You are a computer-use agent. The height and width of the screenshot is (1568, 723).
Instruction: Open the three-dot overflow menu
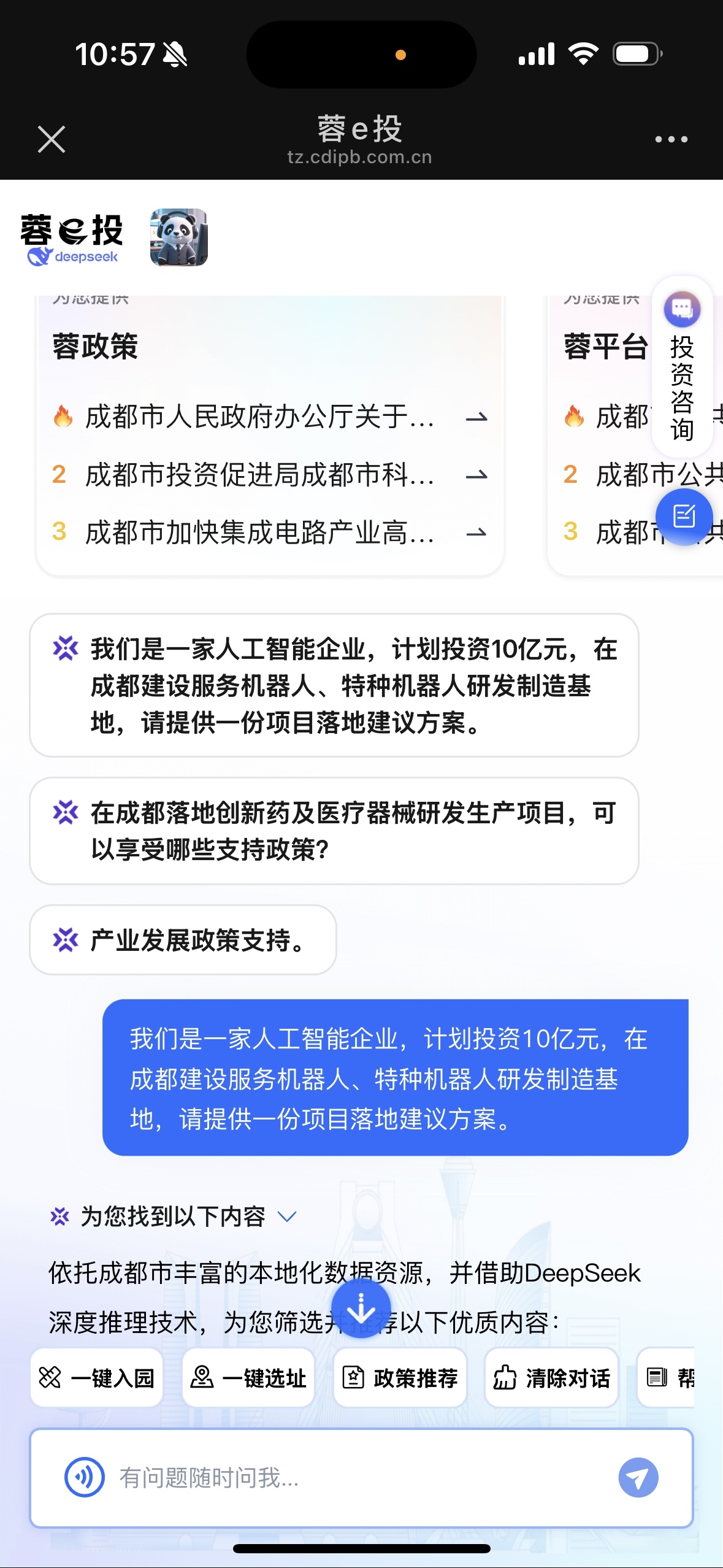tap(671, 139)
